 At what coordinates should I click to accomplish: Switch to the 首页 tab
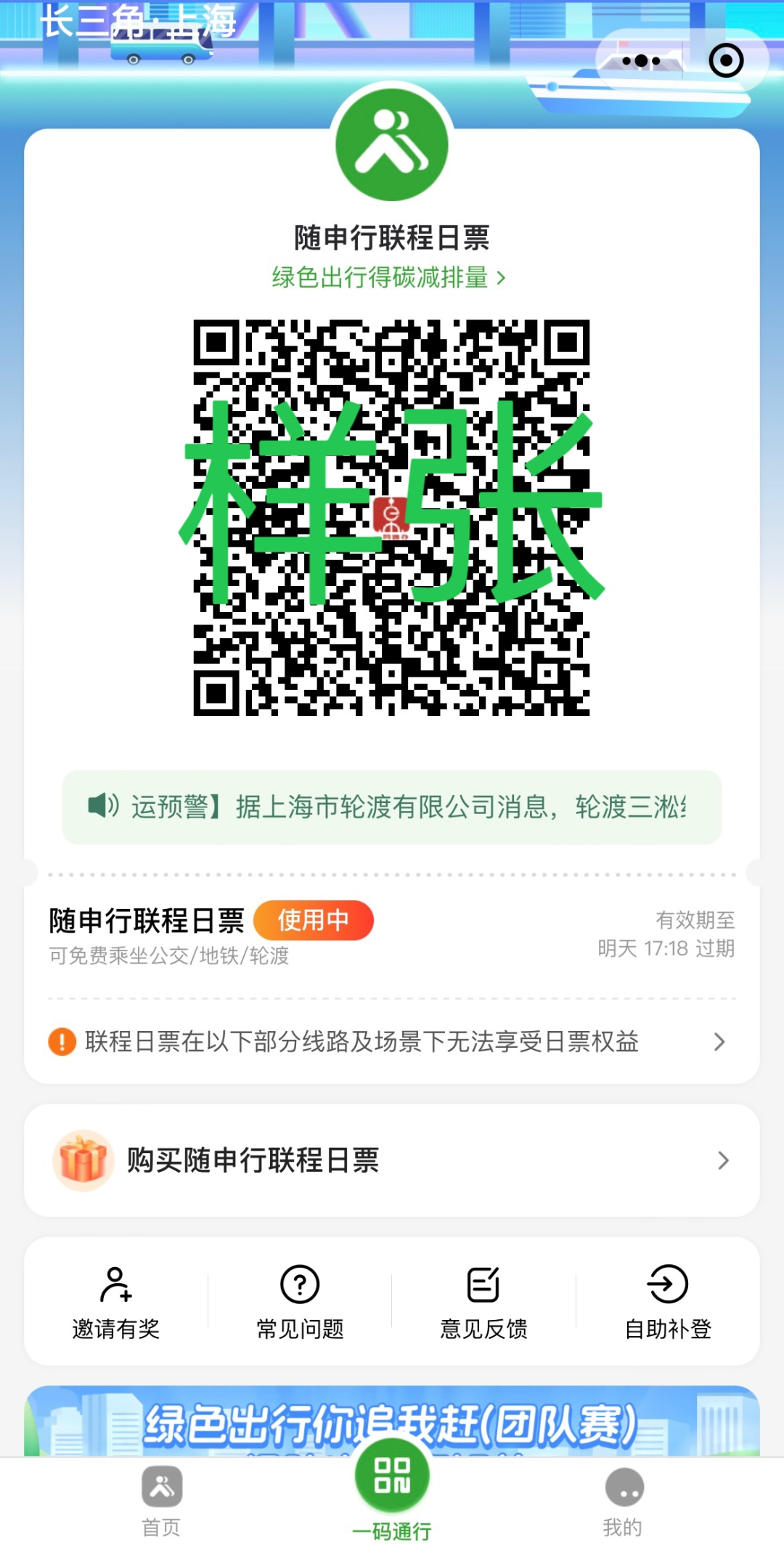[x=161, y=1502]
